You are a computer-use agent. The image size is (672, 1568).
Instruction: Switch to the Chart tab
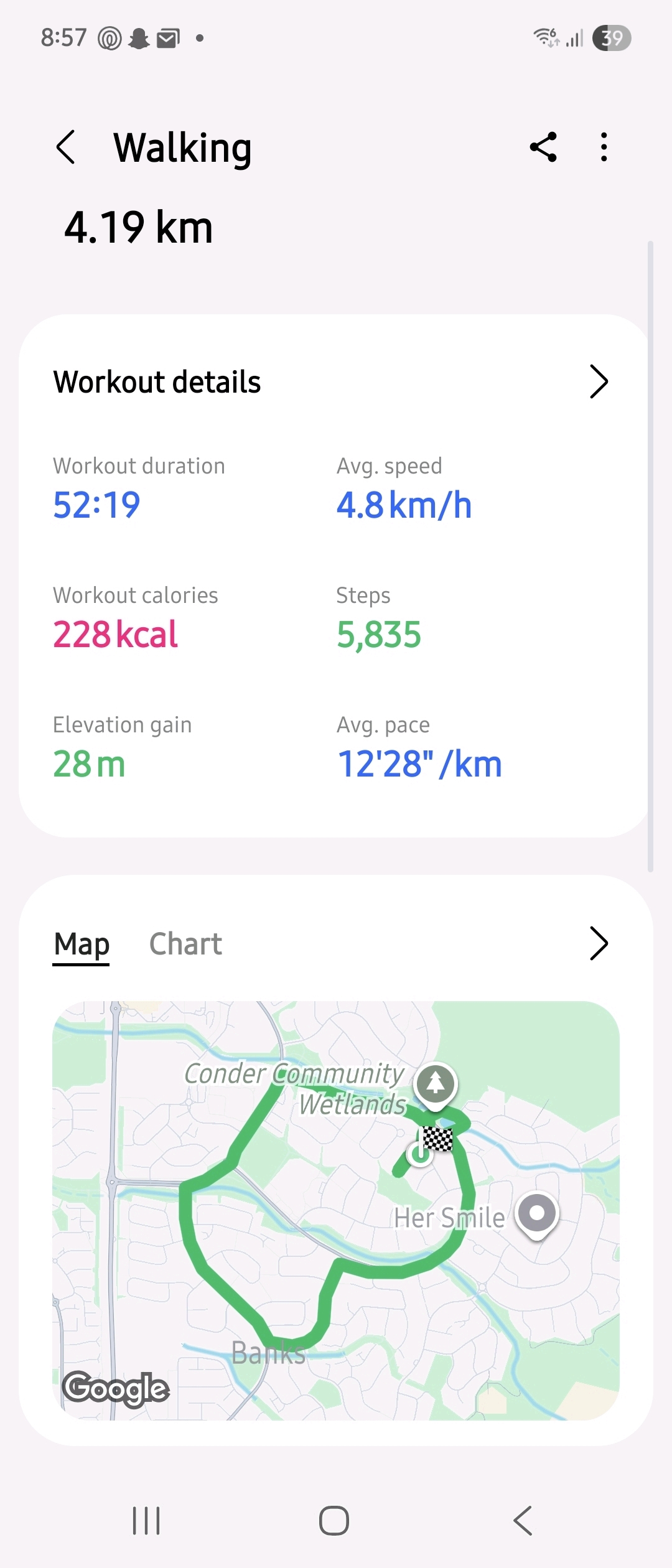pyautogui.click(x=185, y=944)
